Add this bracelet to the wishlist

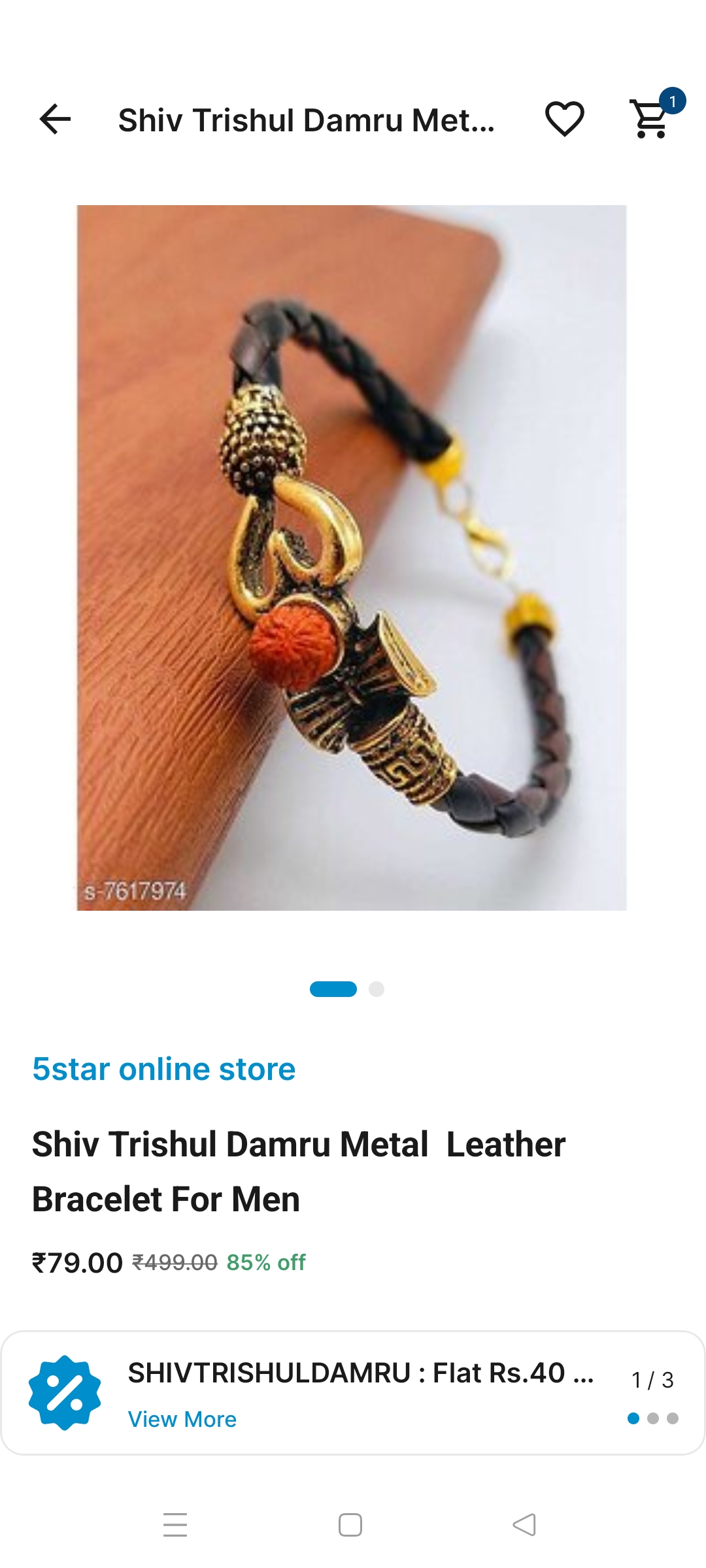(564, 120)
